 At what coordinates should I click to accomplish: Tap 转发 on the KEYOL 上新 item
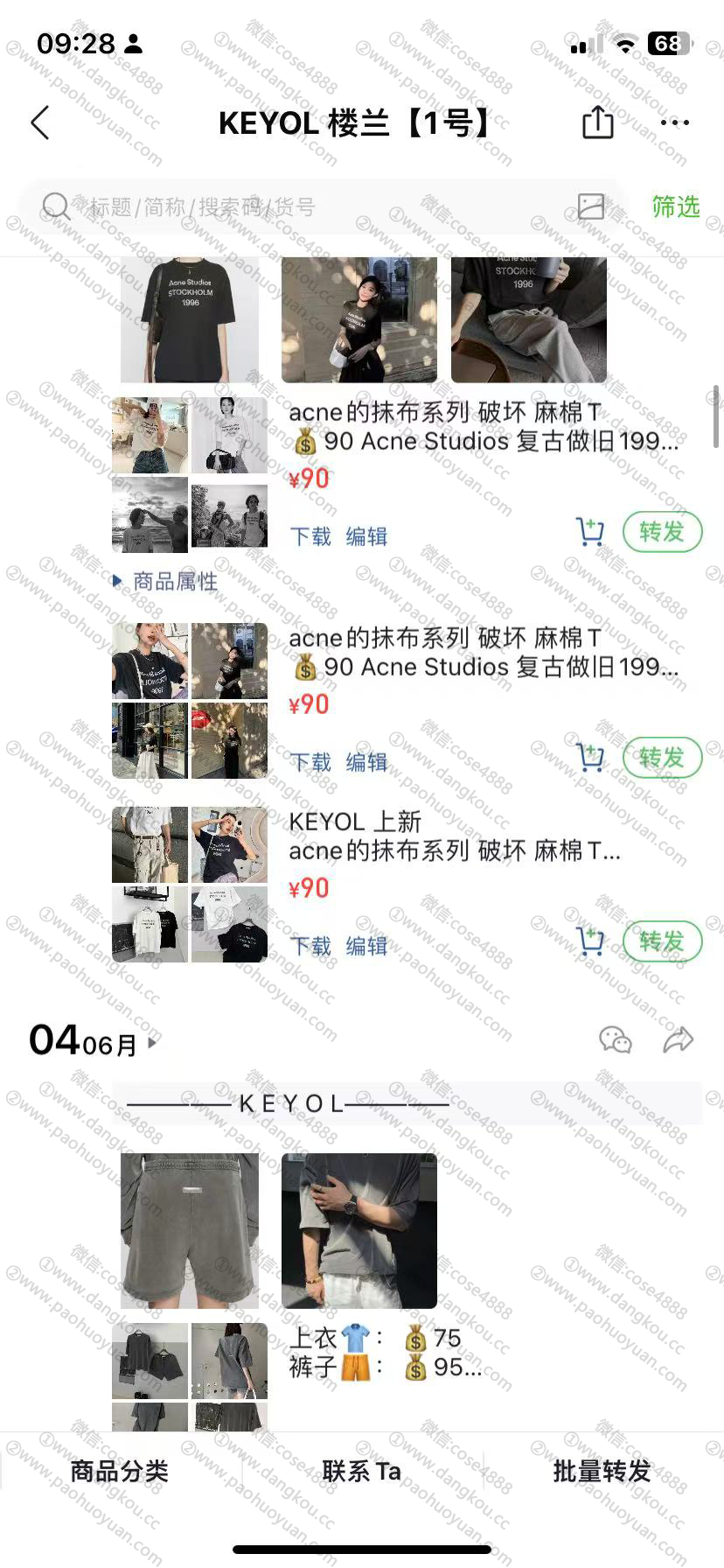tap(661, 941)
